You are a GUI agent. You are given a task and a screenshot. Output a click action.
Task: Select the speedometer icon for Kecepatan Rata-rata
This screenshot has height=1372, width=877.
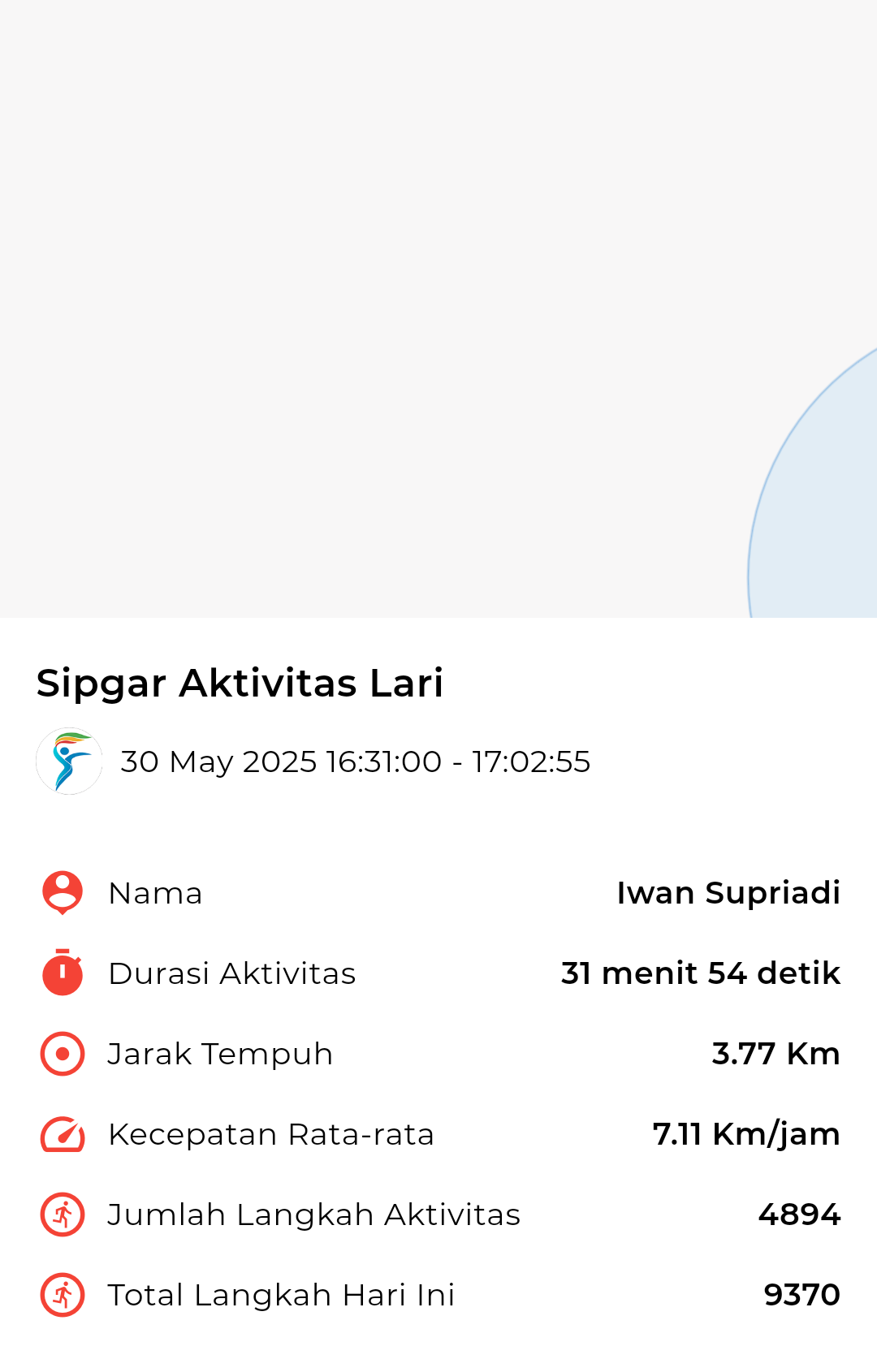[62, 1134]
